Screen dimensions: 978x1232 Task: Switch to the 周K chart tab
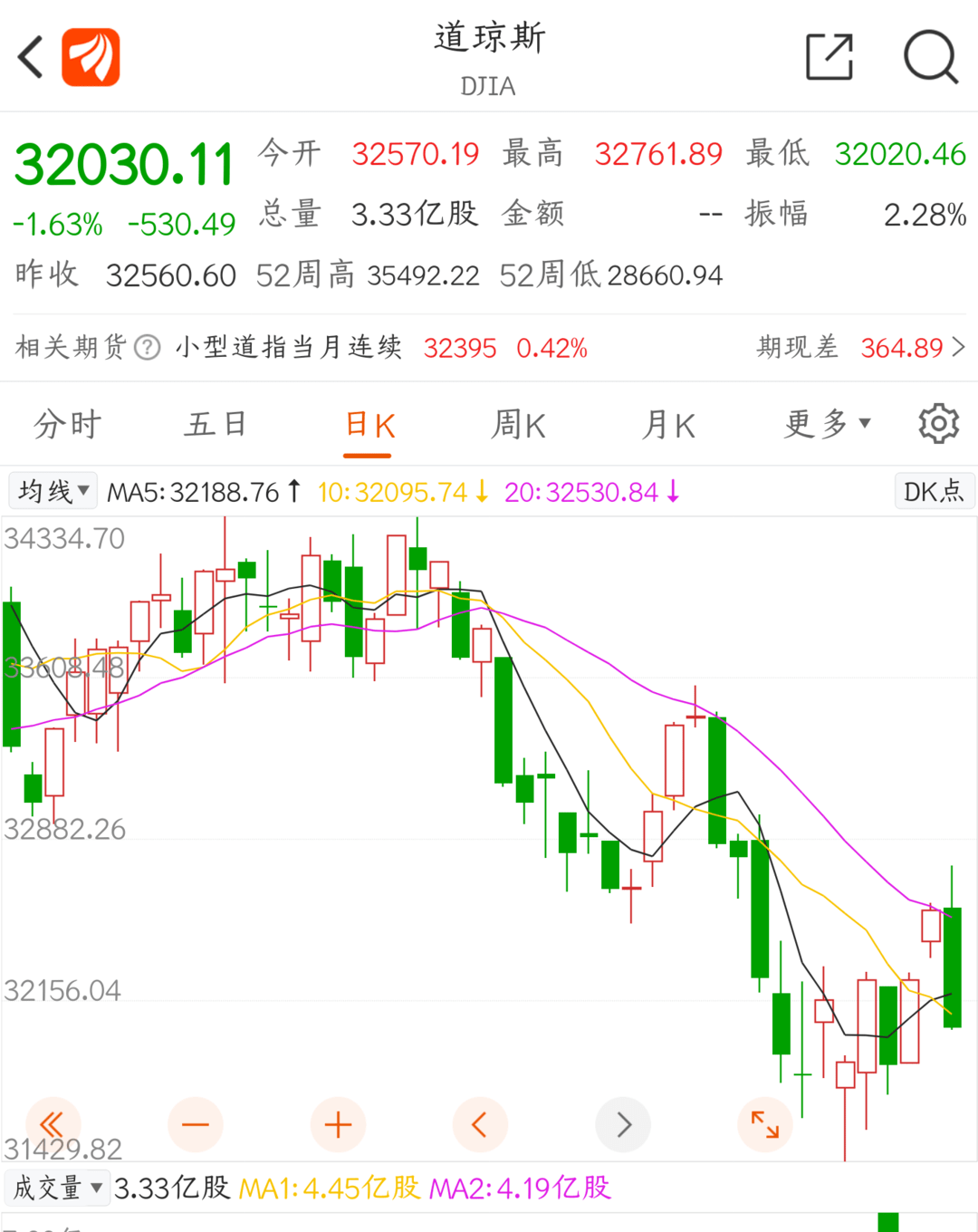(518, 425)
